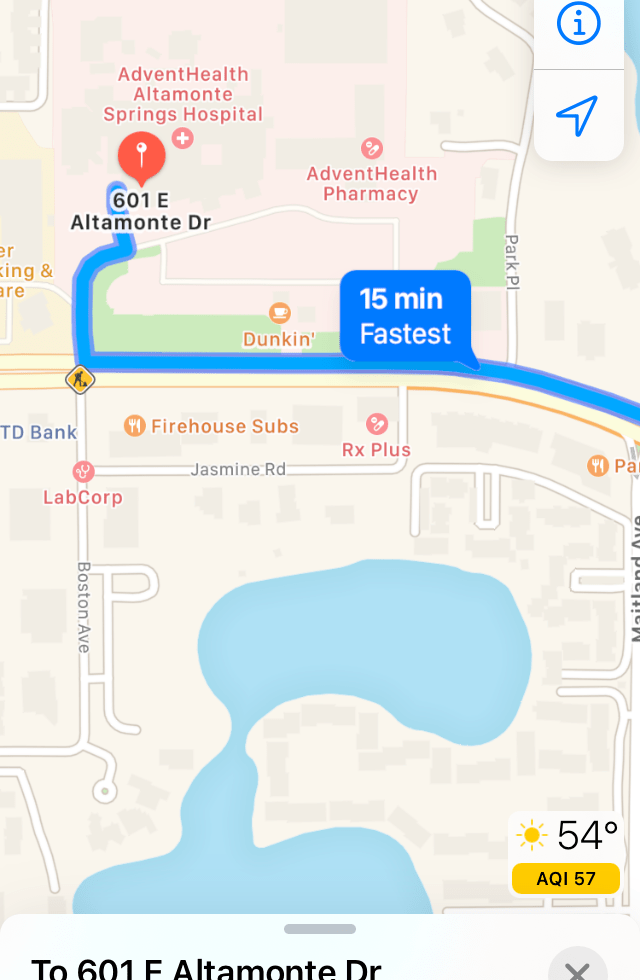Select the 15 min Fastest route label
This screenshot has height=980, width=640.
tap(405, 316)
